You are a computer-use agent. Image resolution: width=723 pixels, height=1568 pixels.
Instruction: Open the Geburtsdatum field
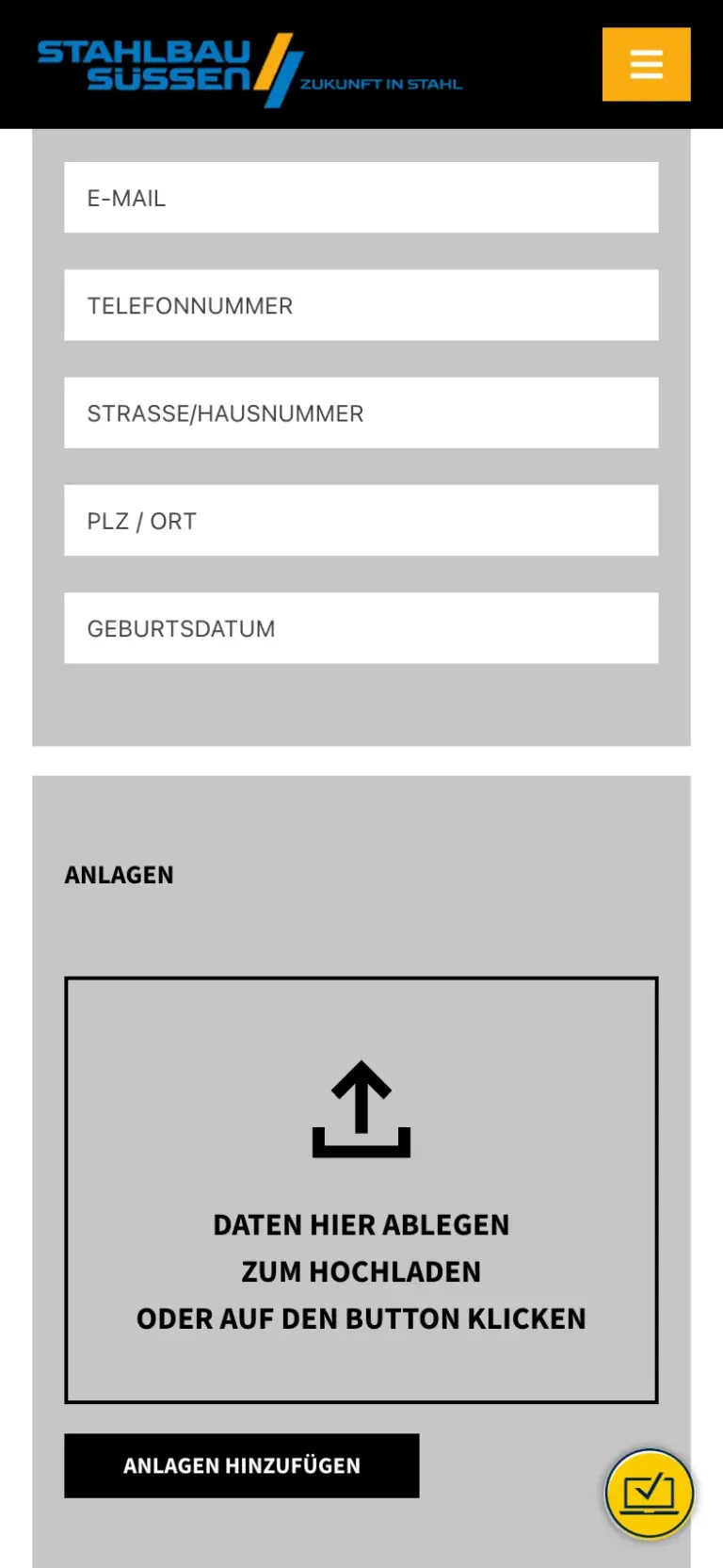point(361,628)
